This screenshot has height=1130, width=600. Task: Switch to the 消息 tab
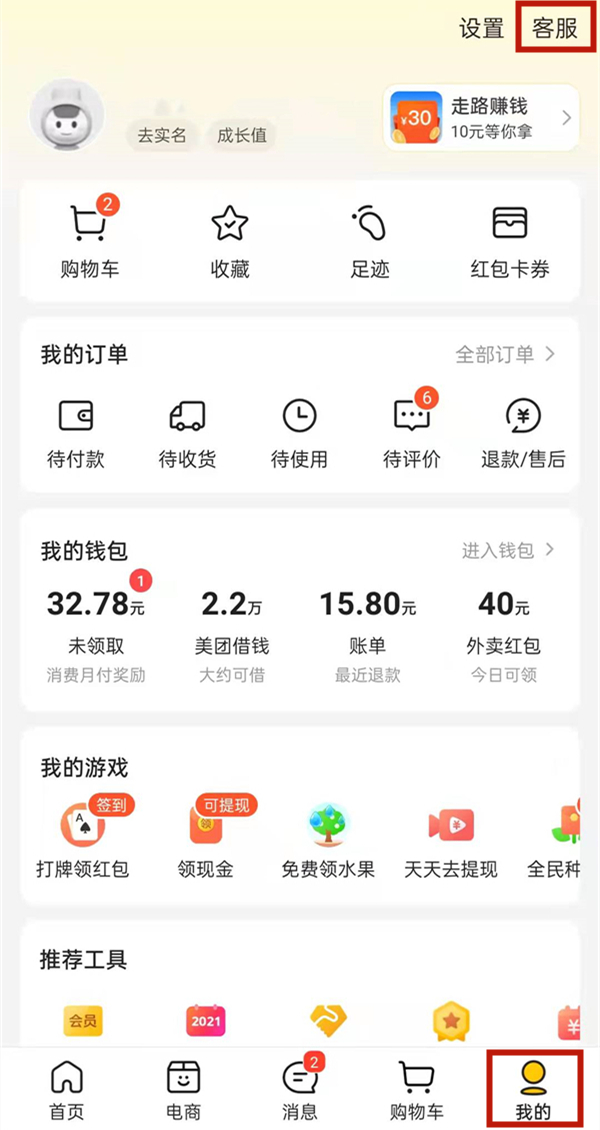[299, 1088]
